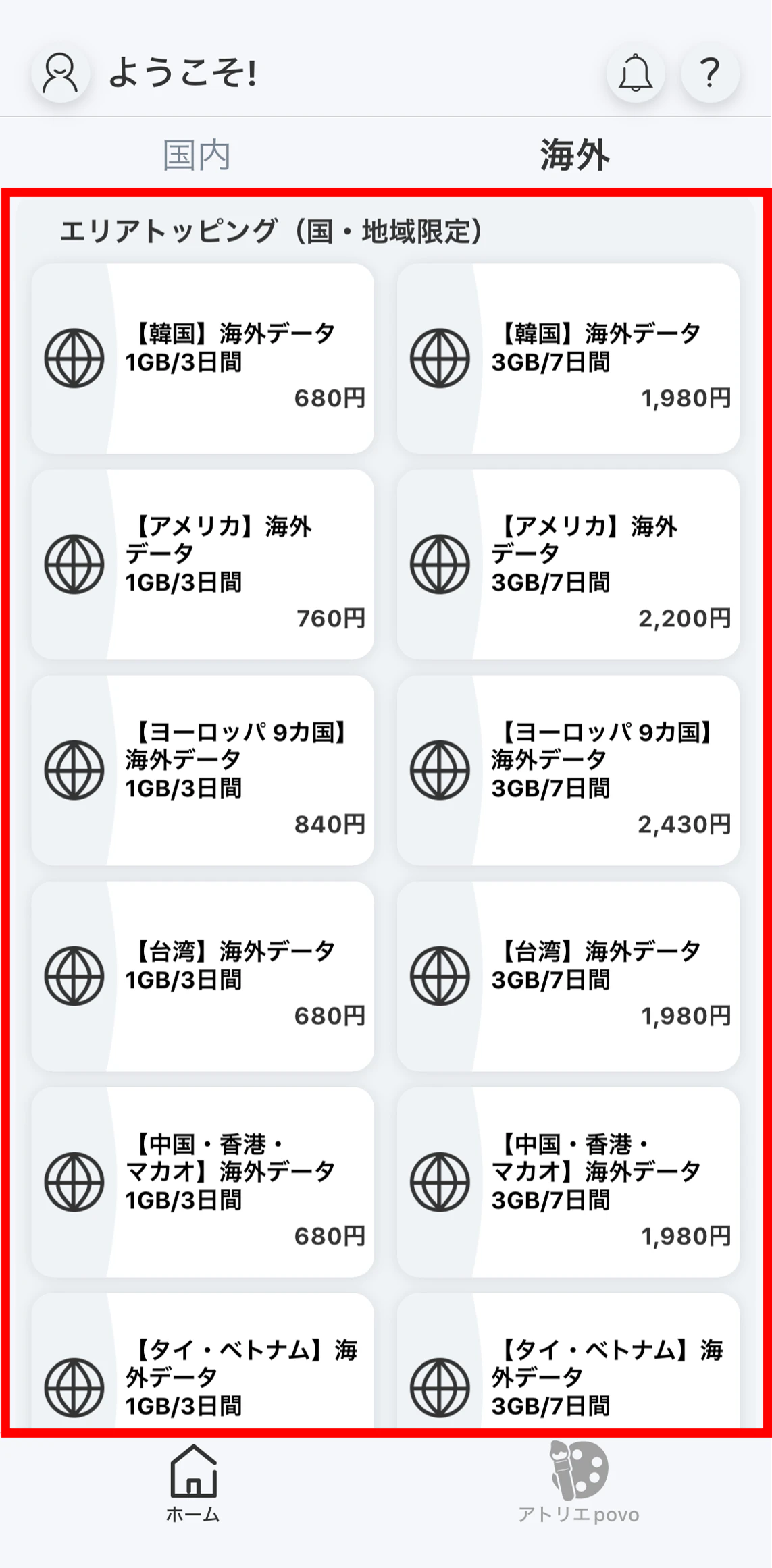Screen dimensions: 772x1568
Task: Select ヨーロッパ9カ国 3GB/7日間 2,430円
Action: [x=568, y=770]
